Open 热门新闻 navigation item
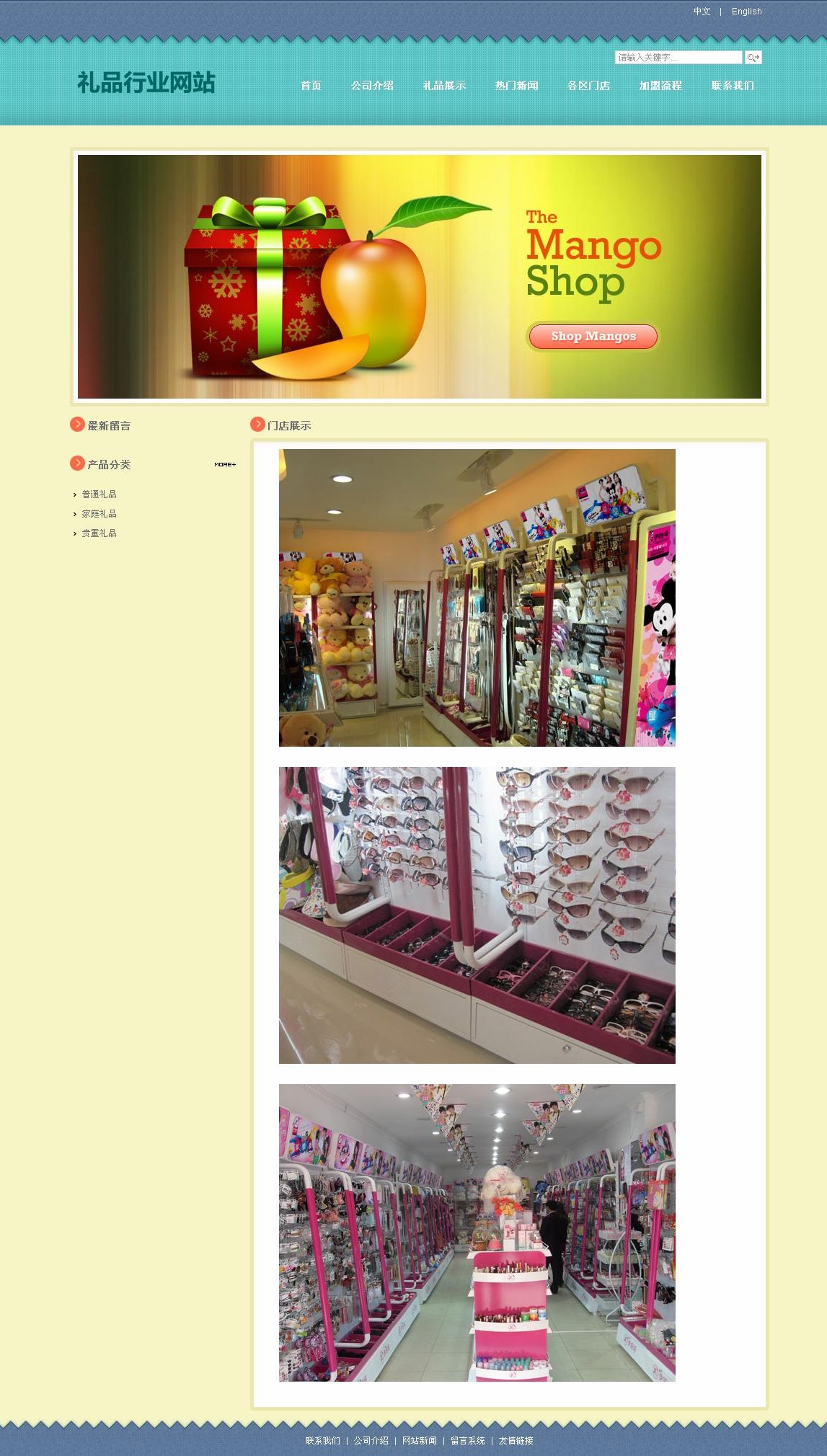This screenshot has width=827, height=1456. (x=516, y=86)
